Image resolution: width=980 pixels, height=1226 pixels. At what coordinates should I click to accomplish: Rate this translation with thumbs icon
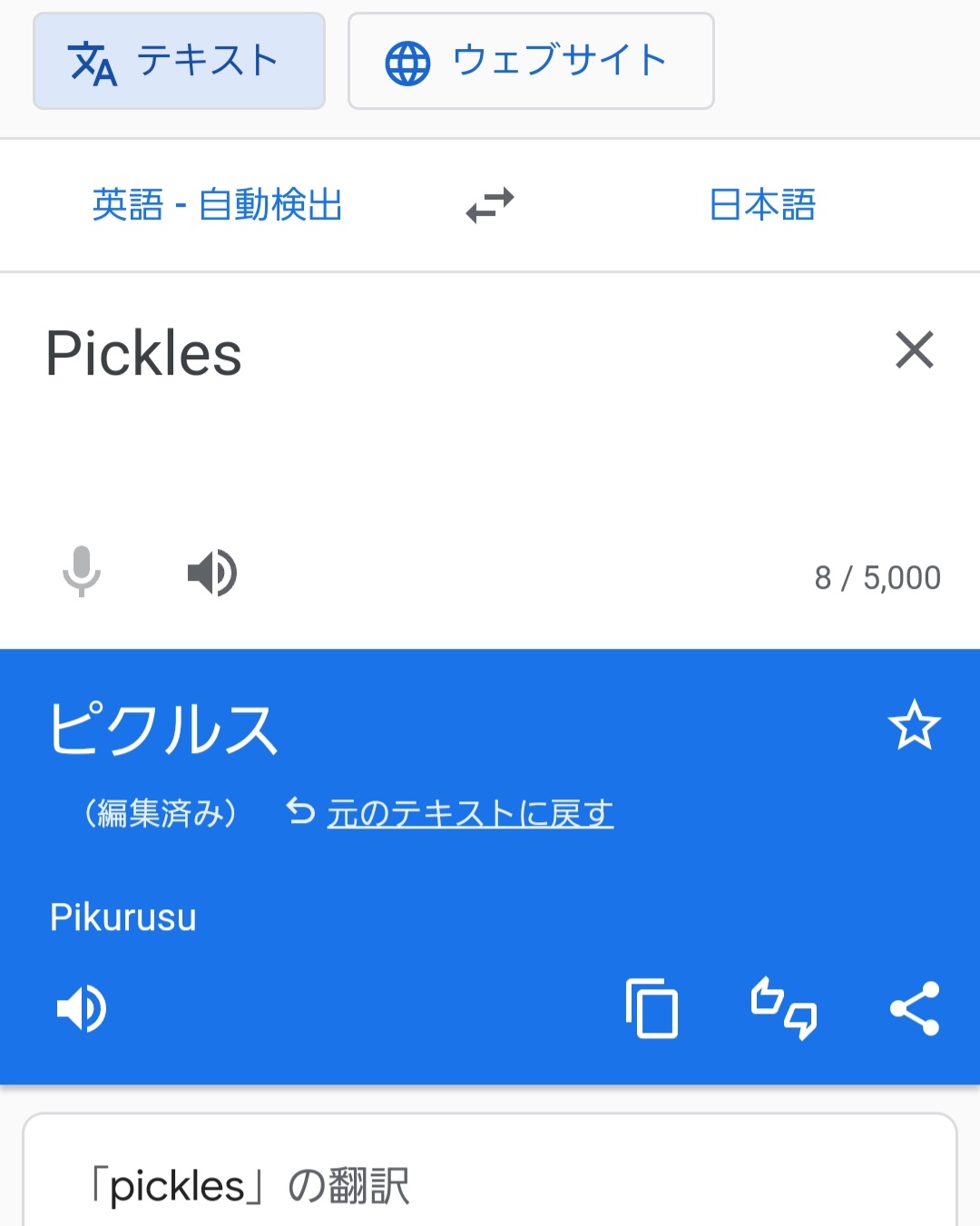[x=784, y=1008]
